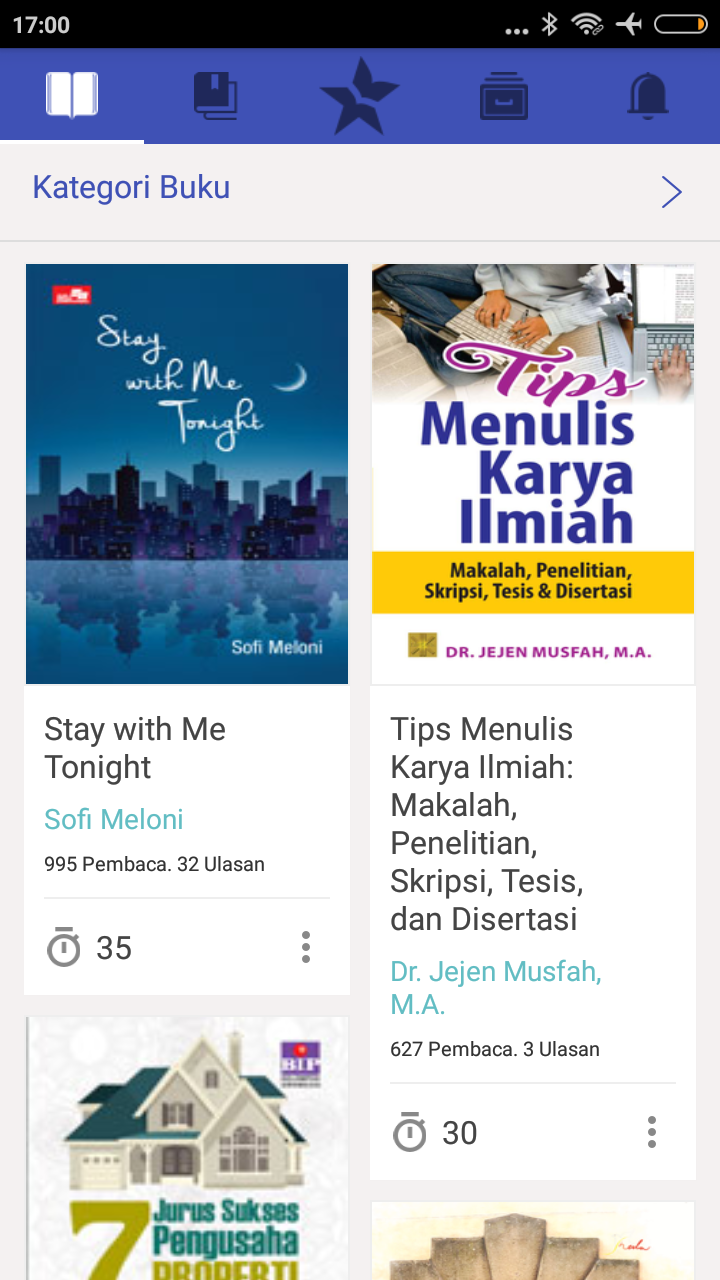
Task: Open options menu for Tips Menulis Karya Ilmiah
Action: (x=651, y=1132)
